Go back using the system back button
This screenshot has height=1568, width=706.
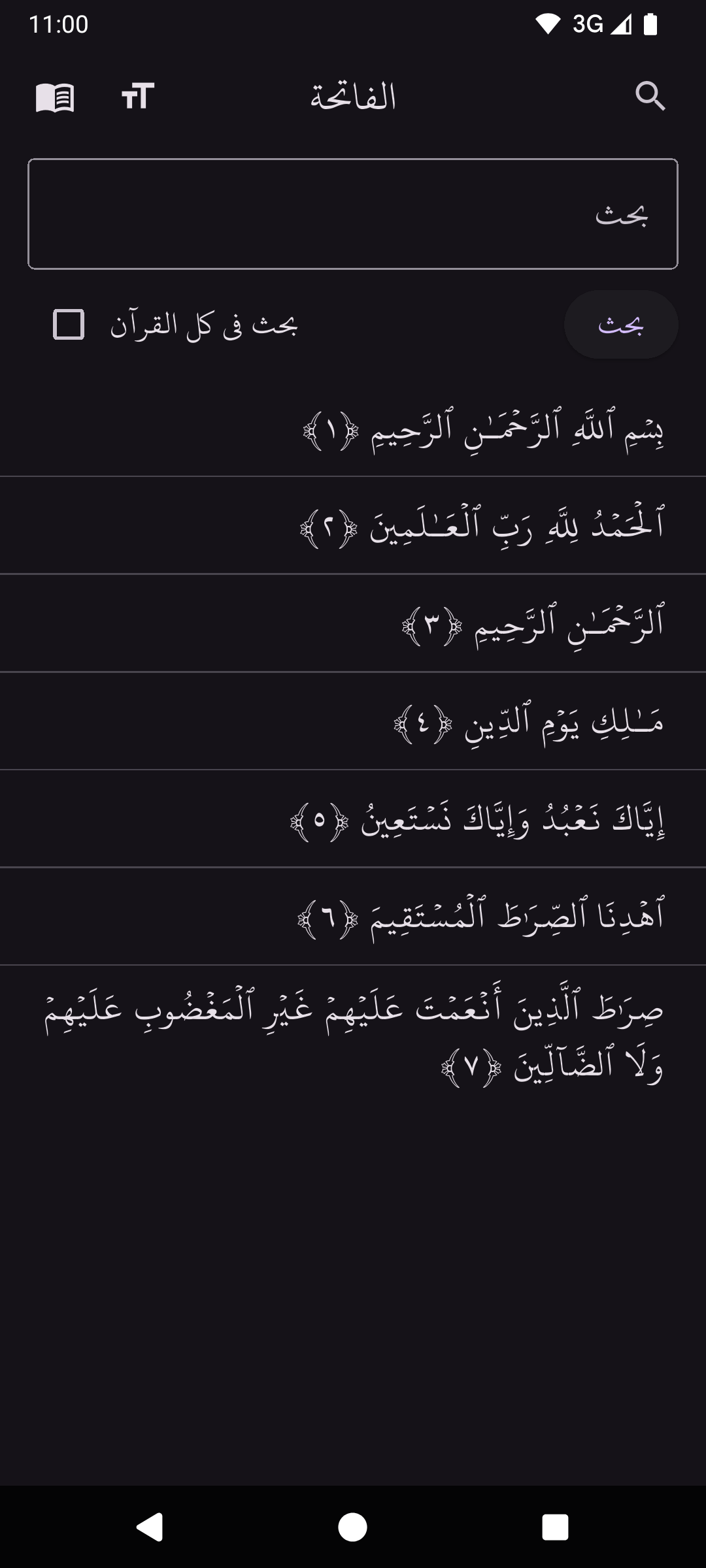tap(150, 1527)
